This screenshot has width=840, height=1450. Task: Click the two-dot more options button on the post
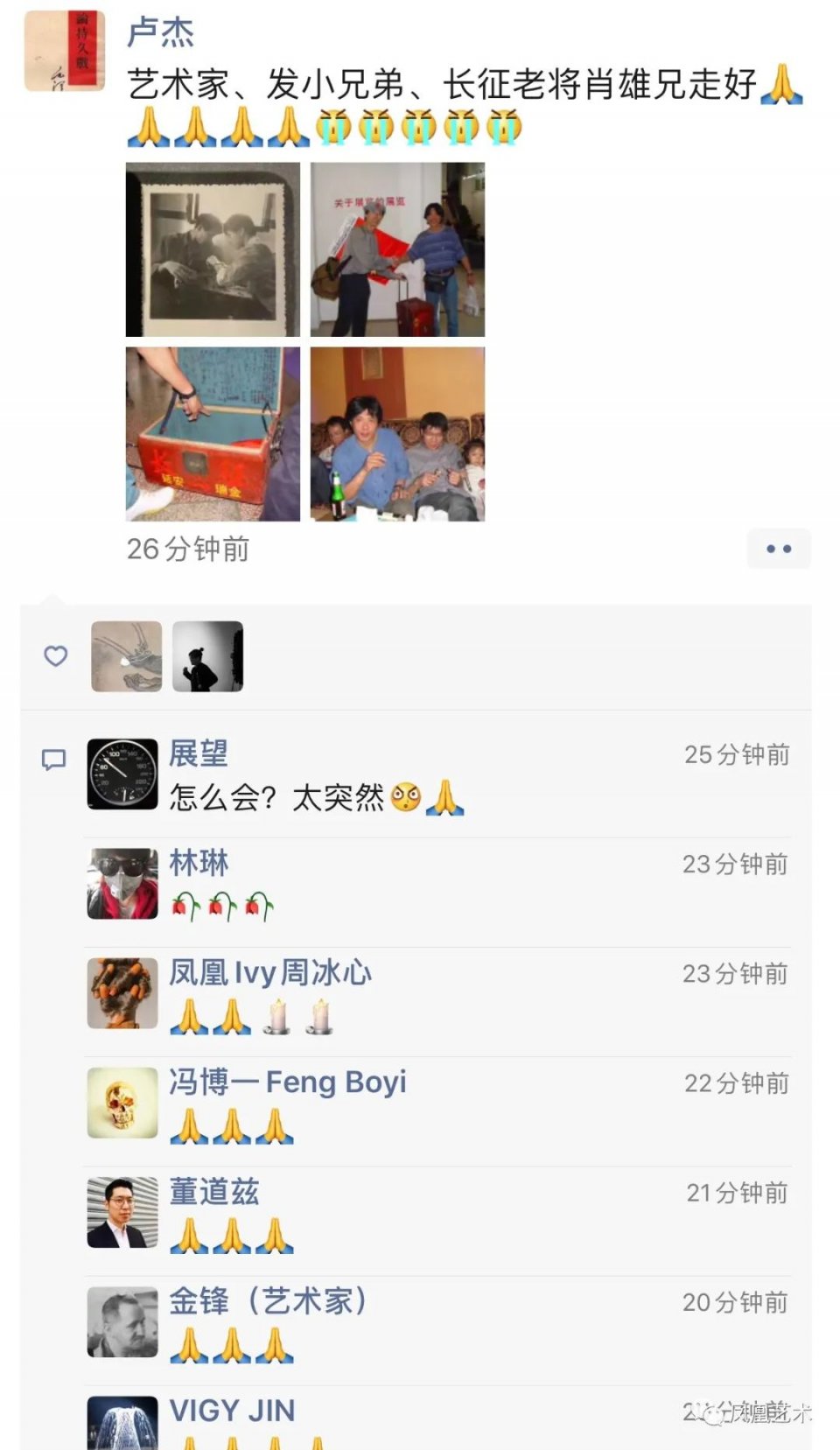[778, 549]
